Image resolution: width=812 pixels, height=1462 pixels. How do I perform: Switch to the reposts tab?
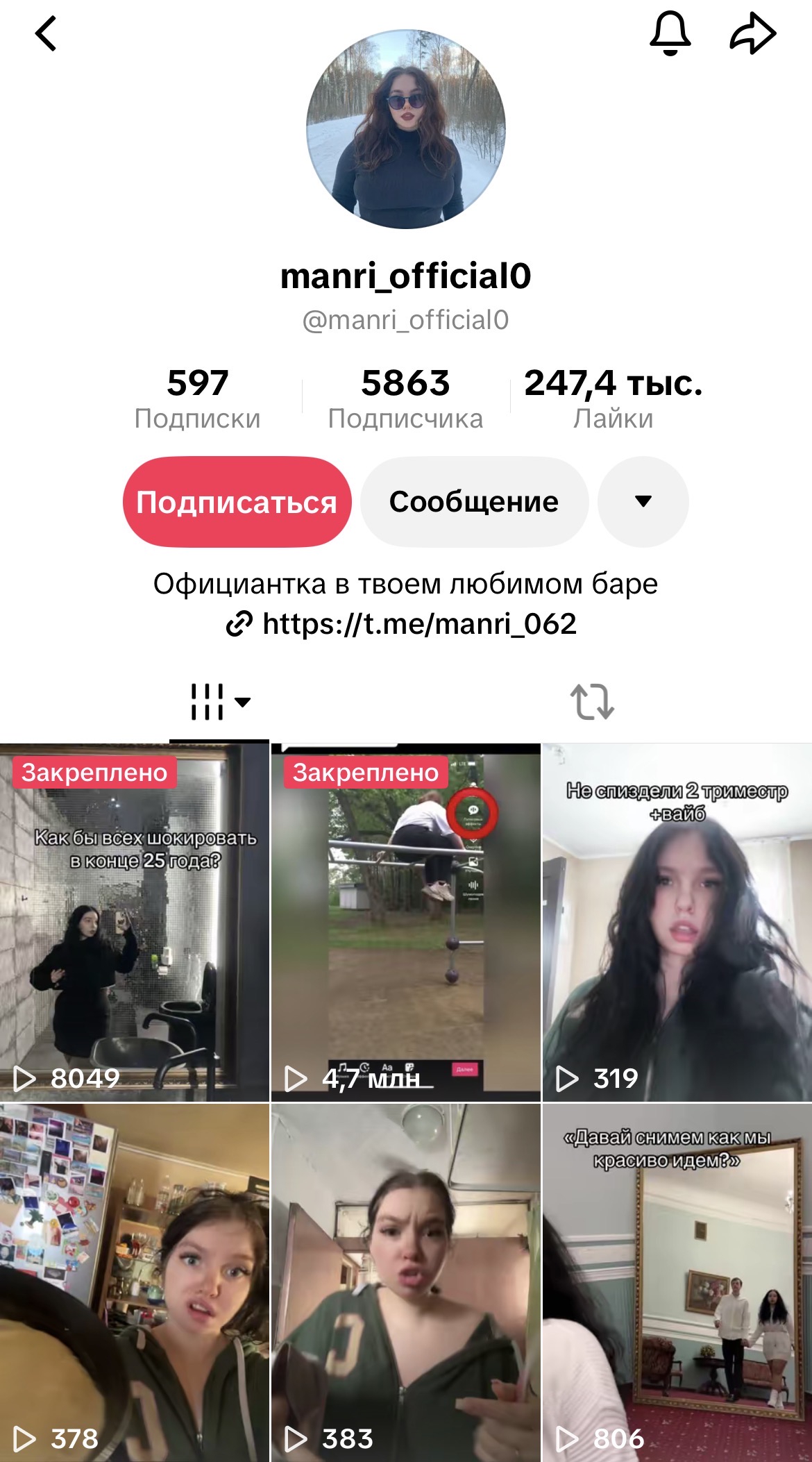592,701
